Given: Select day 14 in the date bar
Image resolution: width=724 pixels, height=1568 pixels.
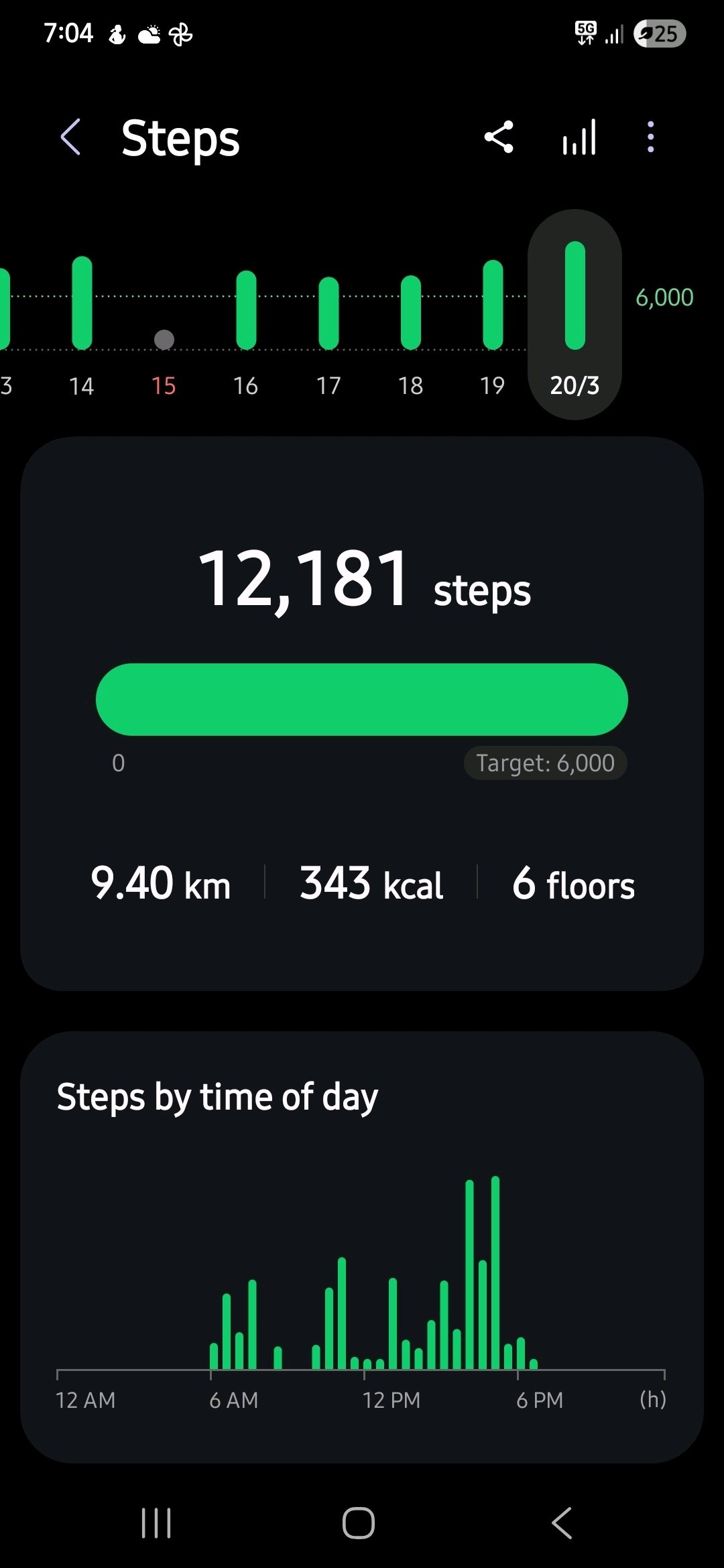Looking at the screenshot, I should pos(82,322).
